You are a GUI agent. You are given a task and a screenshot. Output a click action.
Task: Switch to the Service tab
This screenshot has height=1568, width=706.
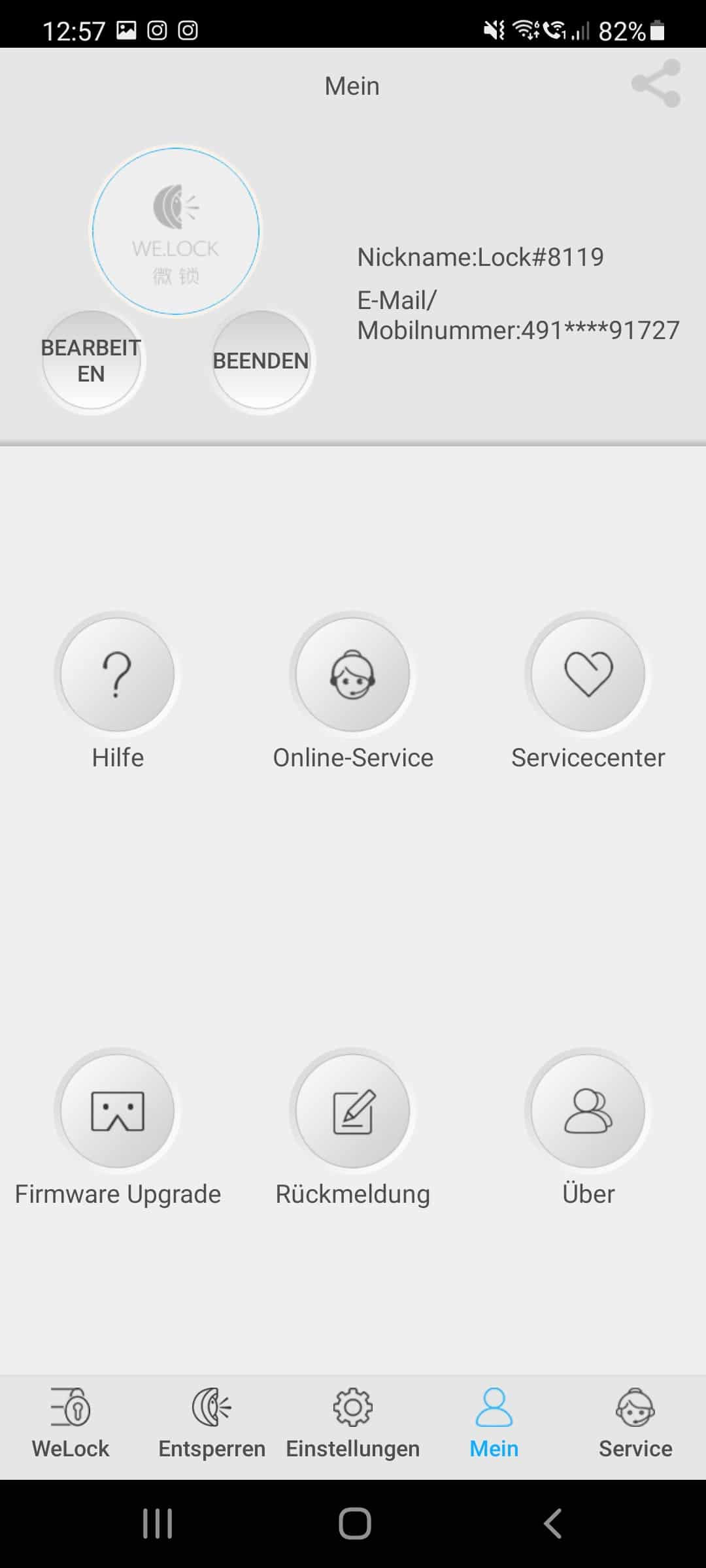(x=635, y=1424)
